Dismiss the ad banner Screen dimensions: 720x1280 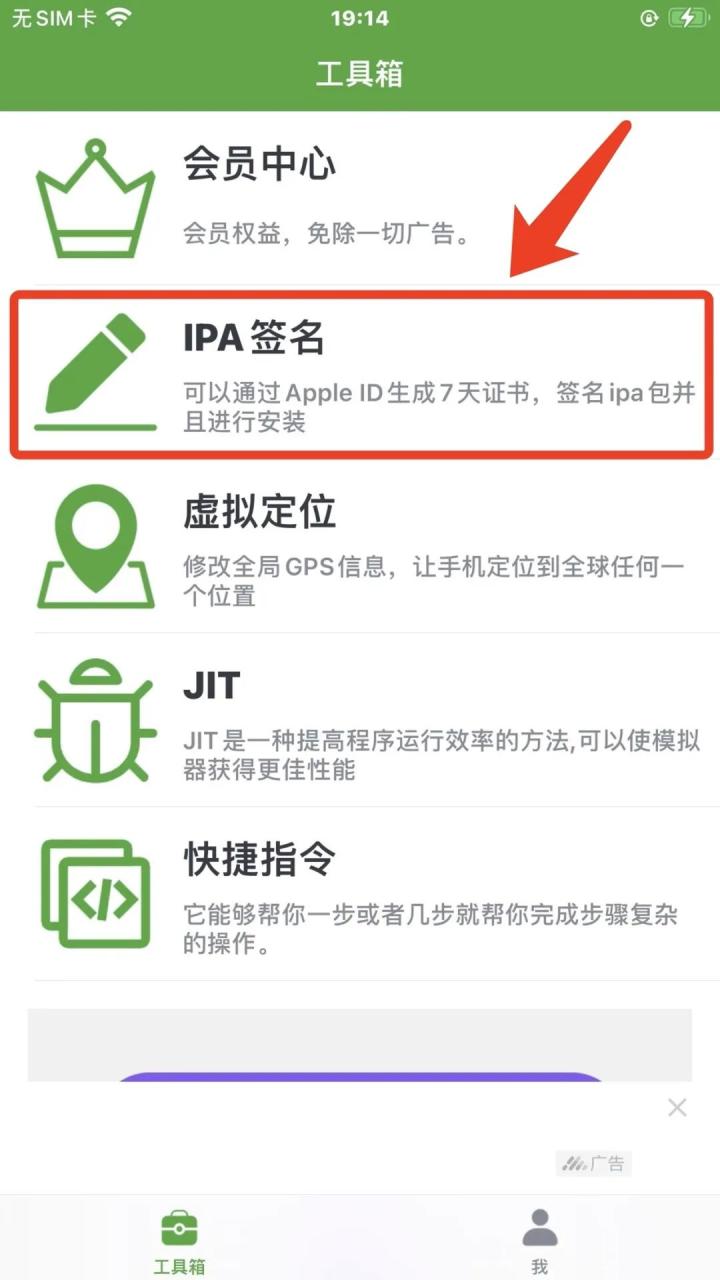point(677,1107)
